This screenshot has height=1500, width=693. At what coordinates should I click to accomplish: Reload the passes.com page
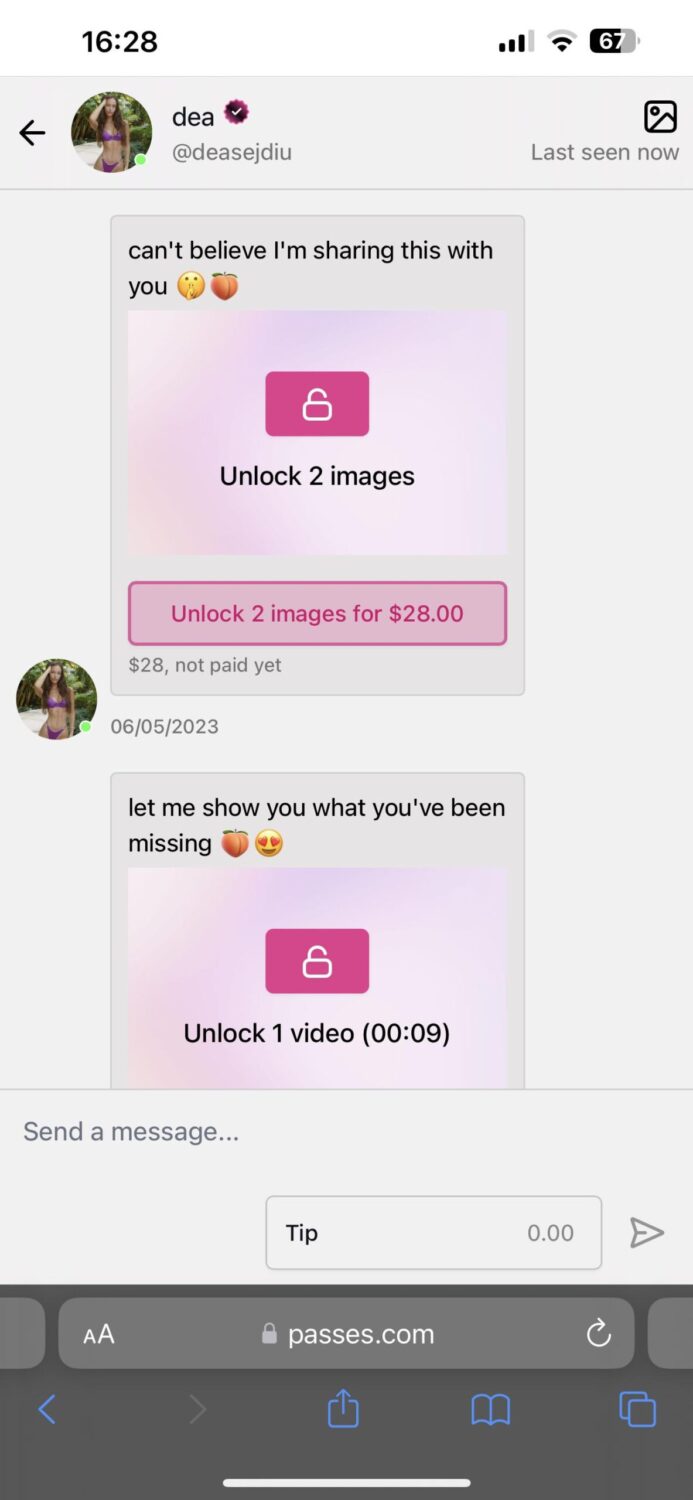[598, 1333]
